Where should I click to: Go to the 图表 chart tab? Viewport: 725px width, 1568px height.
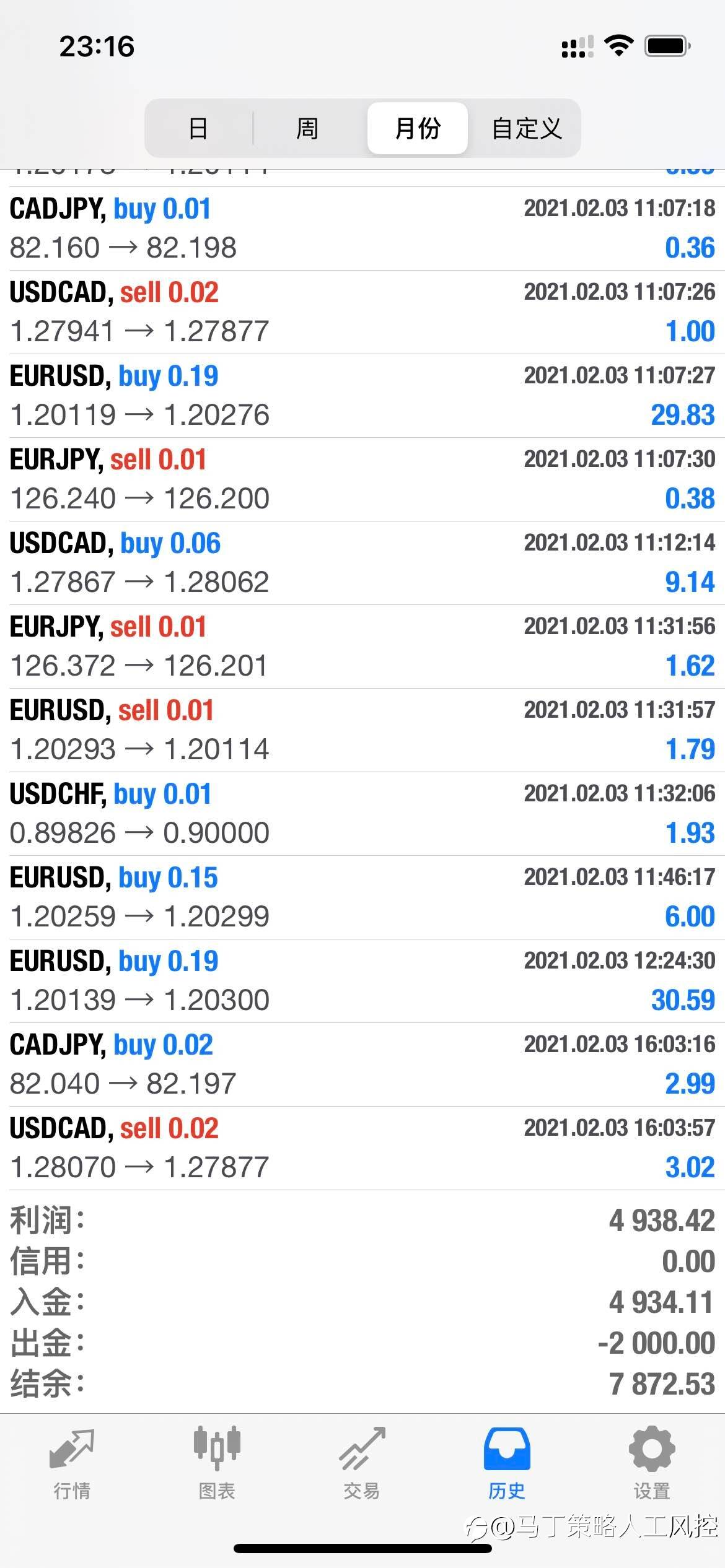coord(217,1464)
